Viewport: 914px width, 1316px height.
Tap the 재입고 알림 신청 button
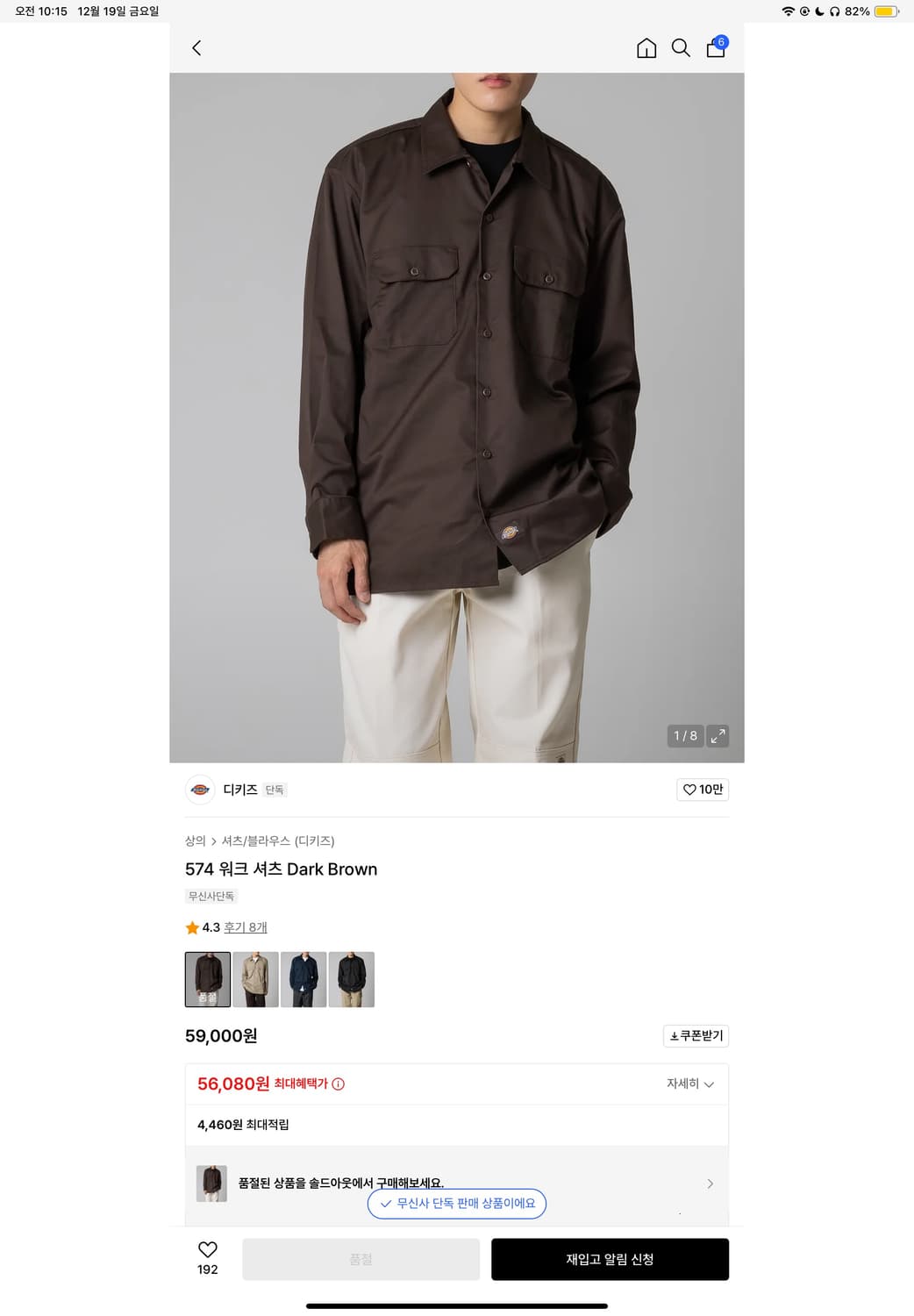tap(610, 1258)
